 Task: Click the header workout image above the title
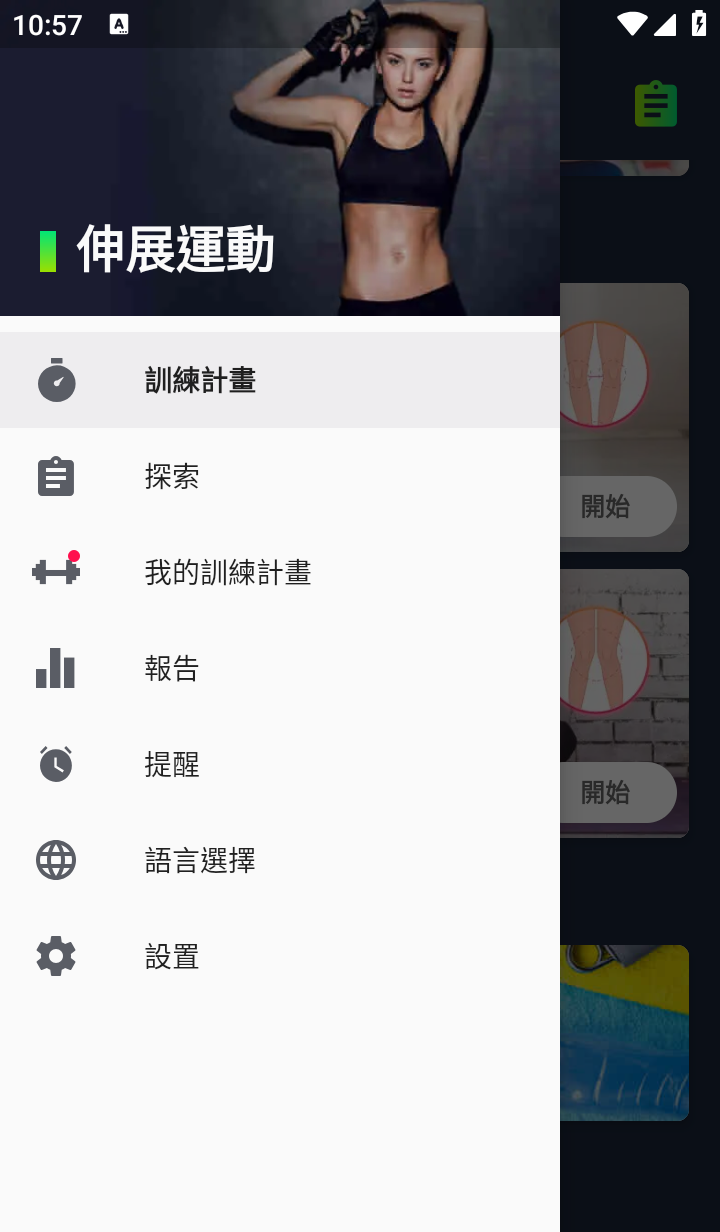point(280,130)
